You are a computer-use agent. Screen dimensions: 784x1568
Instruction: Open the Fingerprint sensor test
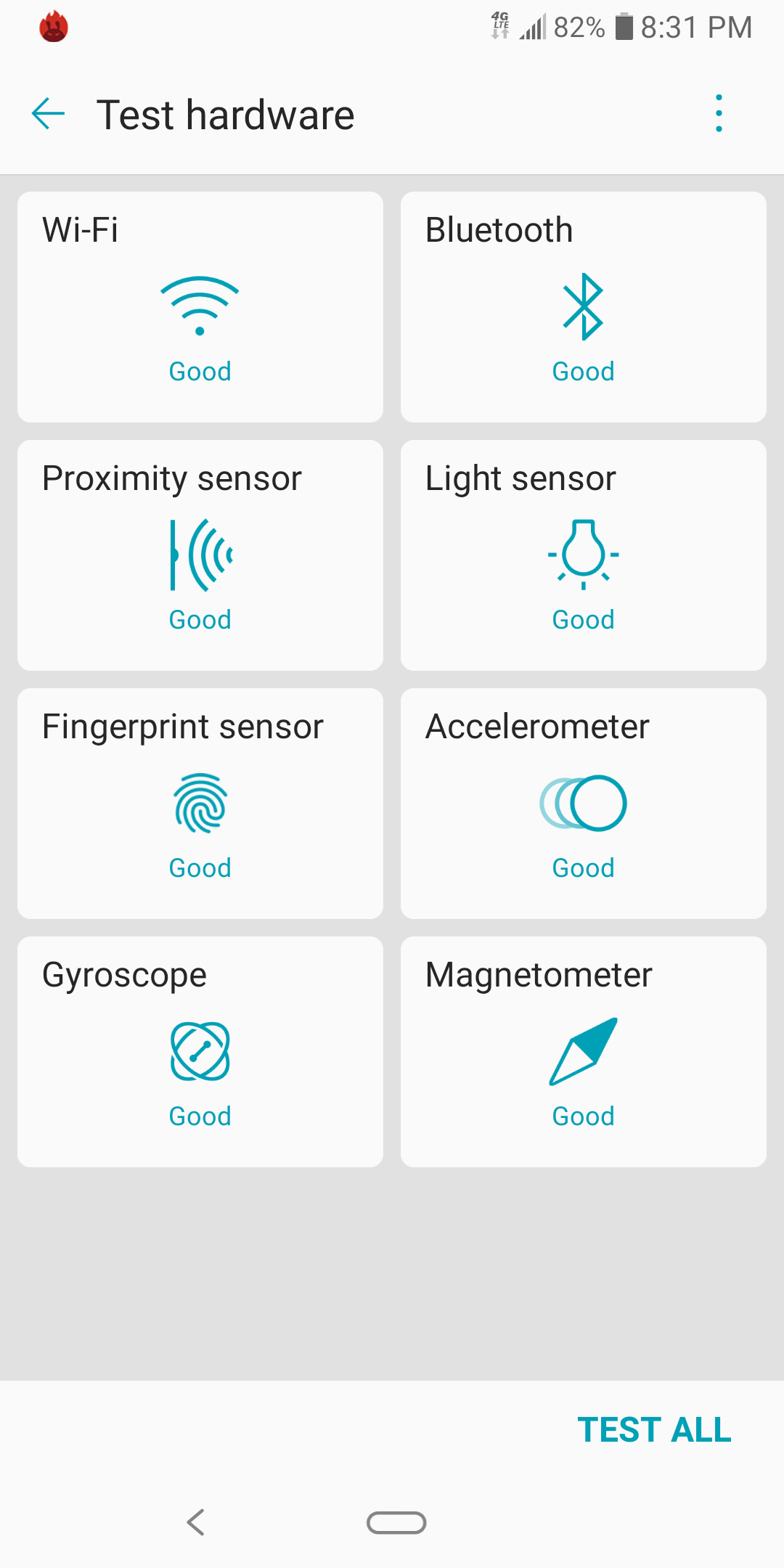(x=200, y=804)
